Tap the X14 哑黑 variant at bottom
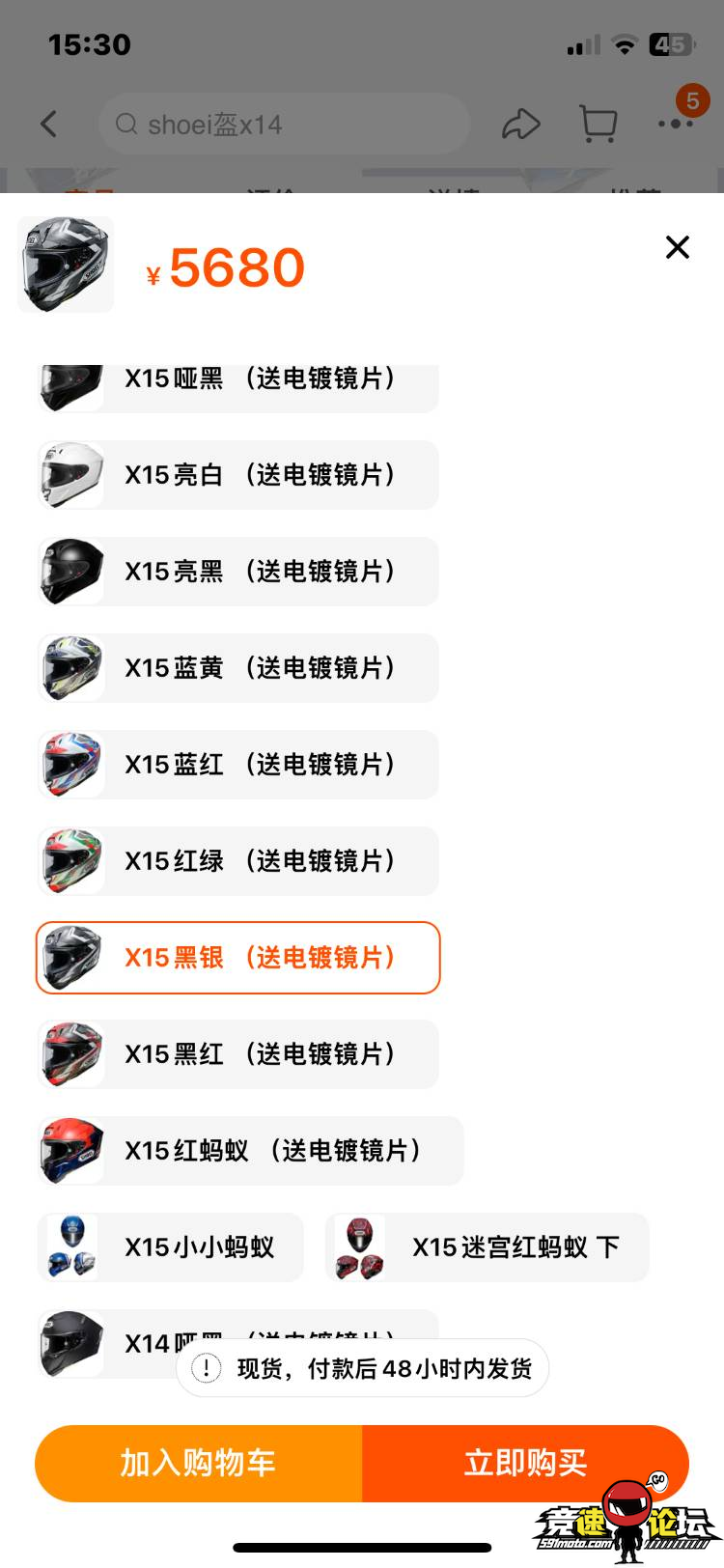Image resolution: width=724 pixels, height=1568 pixels. coord(237,1342)
